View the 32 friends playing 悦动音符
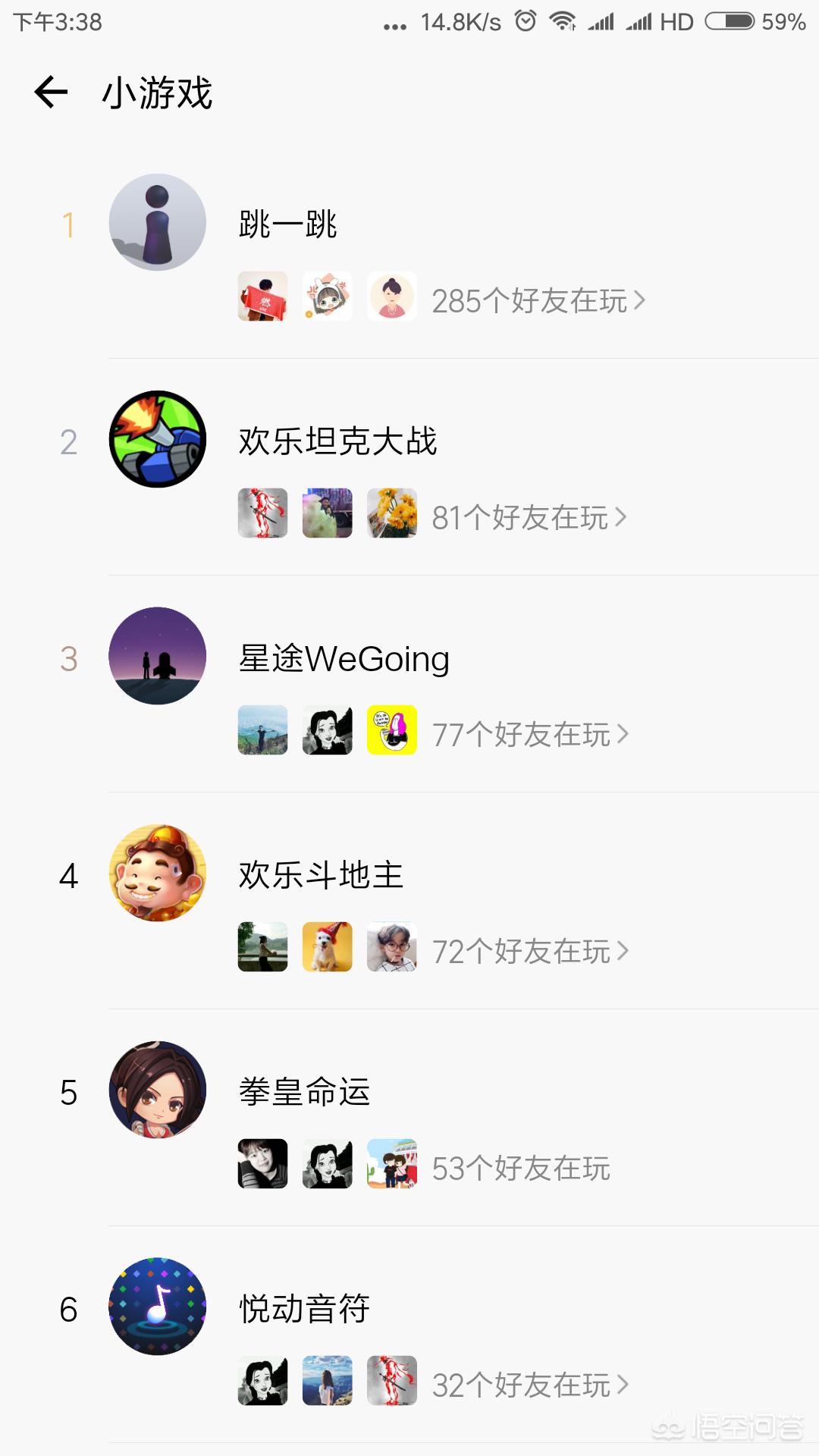 point(529,1385)
